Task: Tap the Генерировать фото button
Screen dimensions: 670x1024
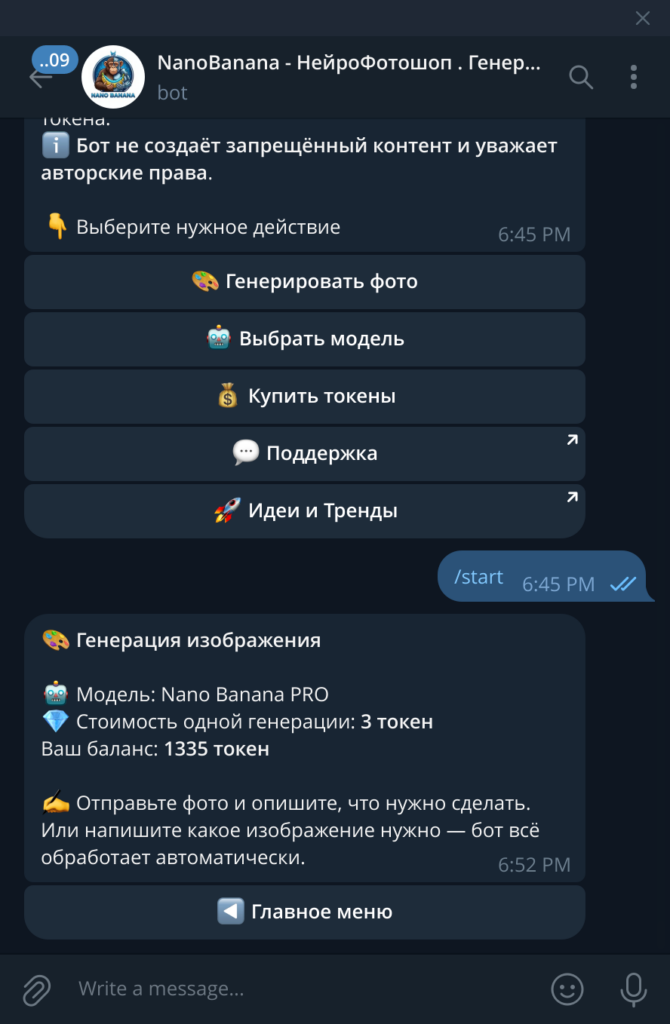Action: tap(304, 282)
